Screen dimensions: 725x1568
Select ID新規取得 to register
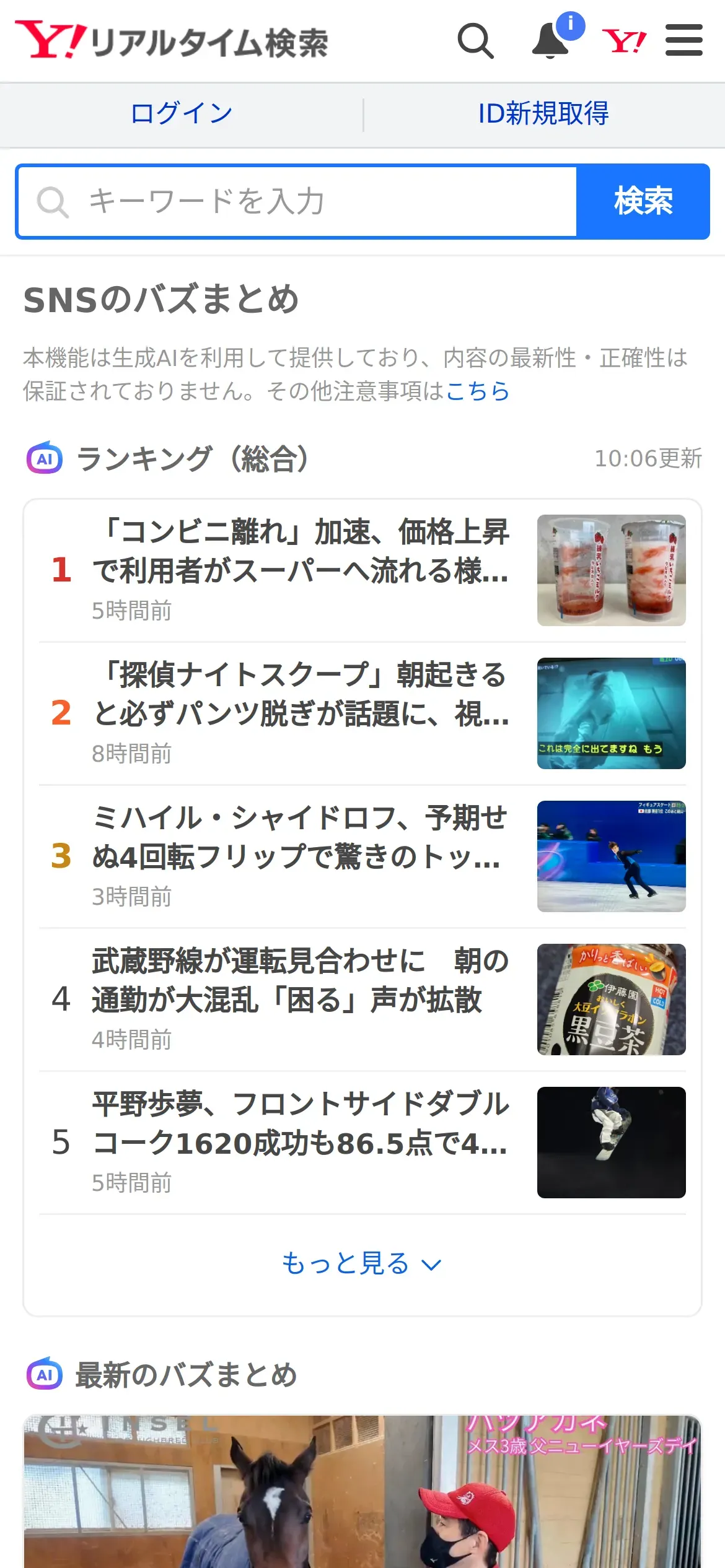point(543,114)
